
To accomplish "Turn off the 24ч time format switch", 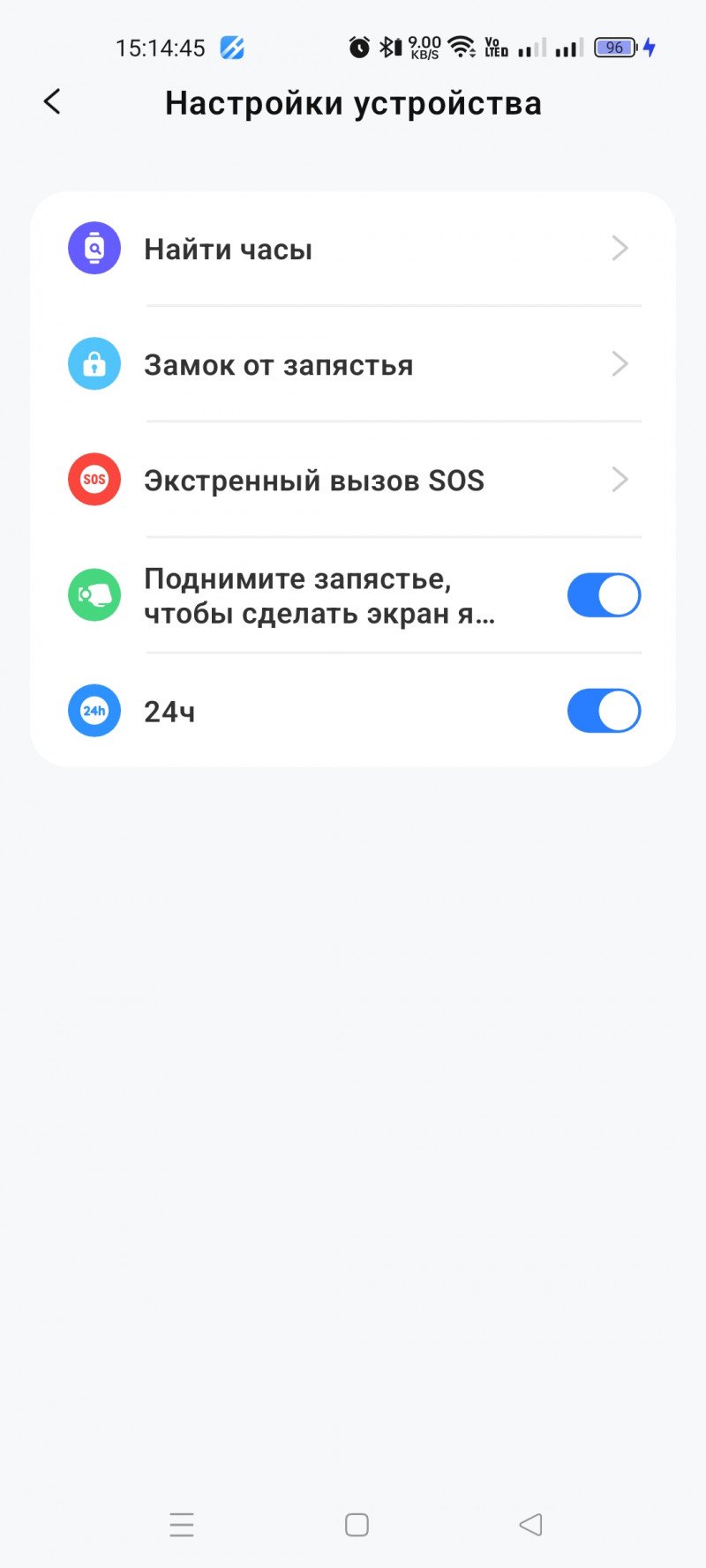I will (604, 711).
